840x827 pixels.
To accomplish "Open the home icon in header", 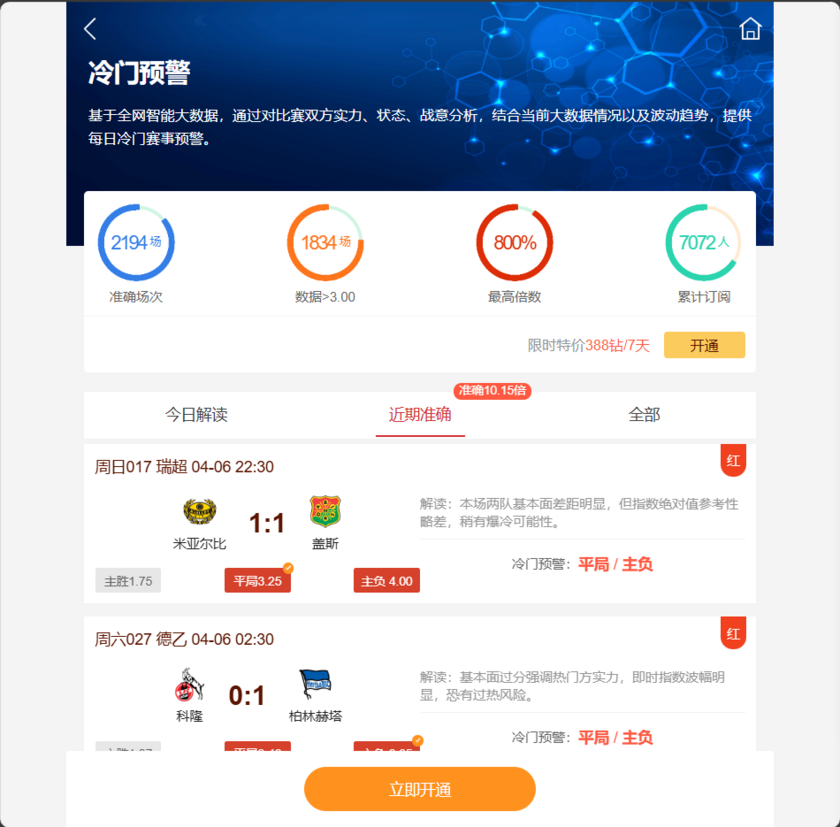I will click(750, 29).
